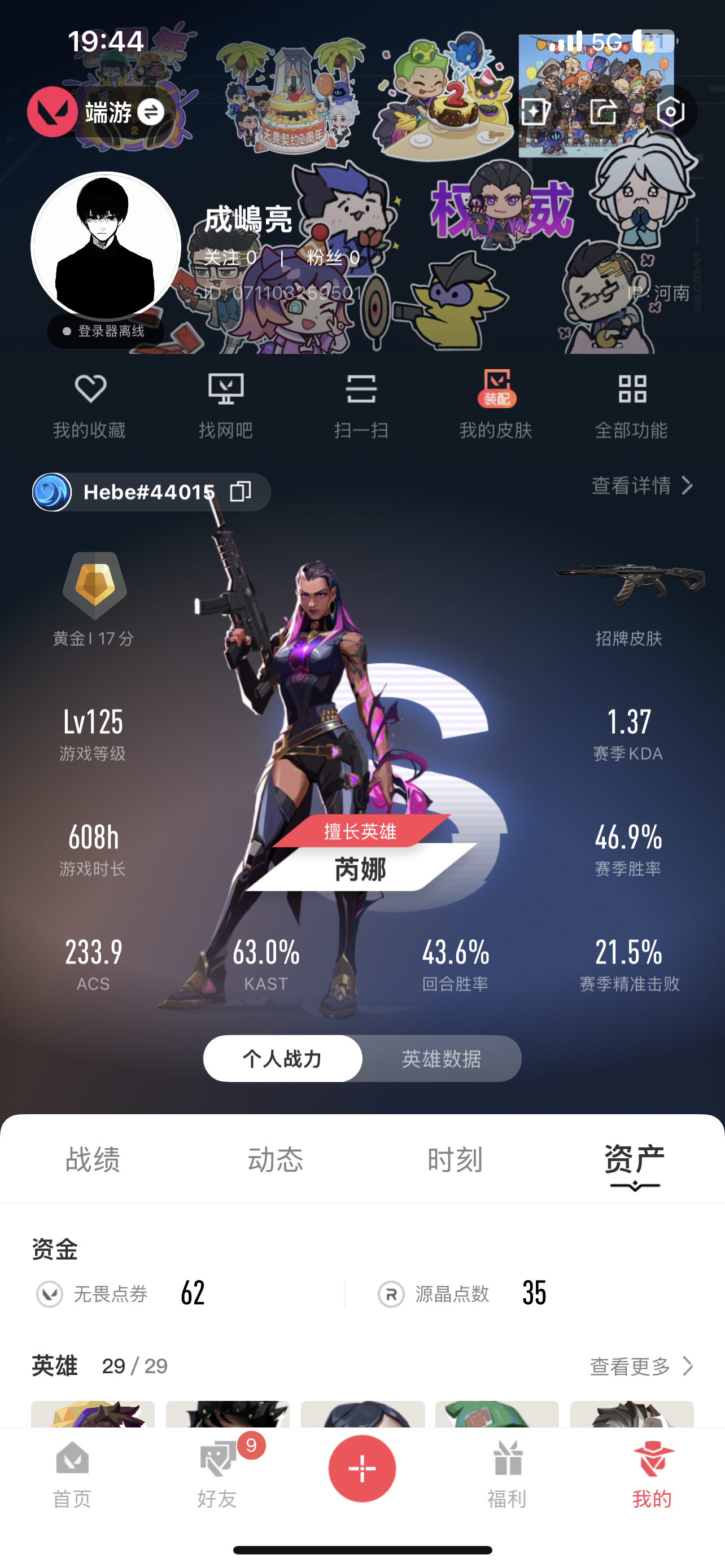Viewport: 725px width, 1568px height.
Task: Go to the 首页 home tab
Action: click(x=72, y=1474)
